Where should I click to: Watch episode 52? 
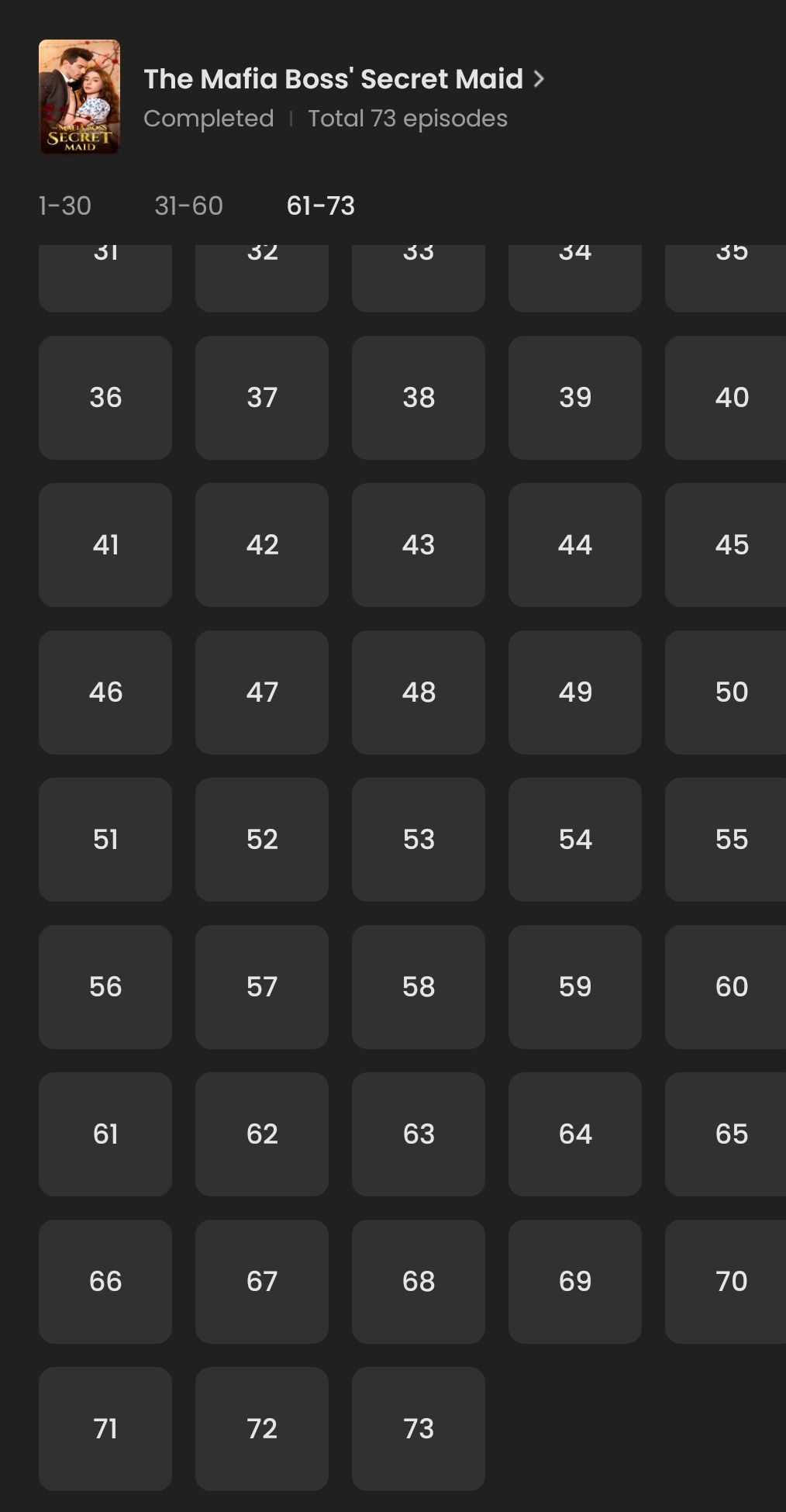point(262,840)
